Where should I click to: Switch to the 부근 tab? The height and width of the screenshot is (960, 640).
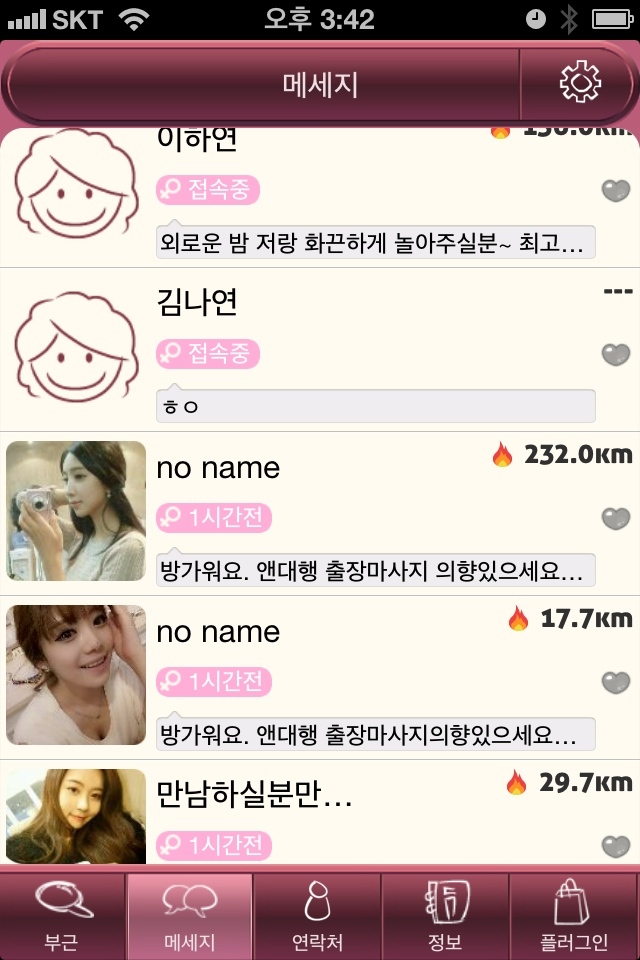[x=63, y=917]
